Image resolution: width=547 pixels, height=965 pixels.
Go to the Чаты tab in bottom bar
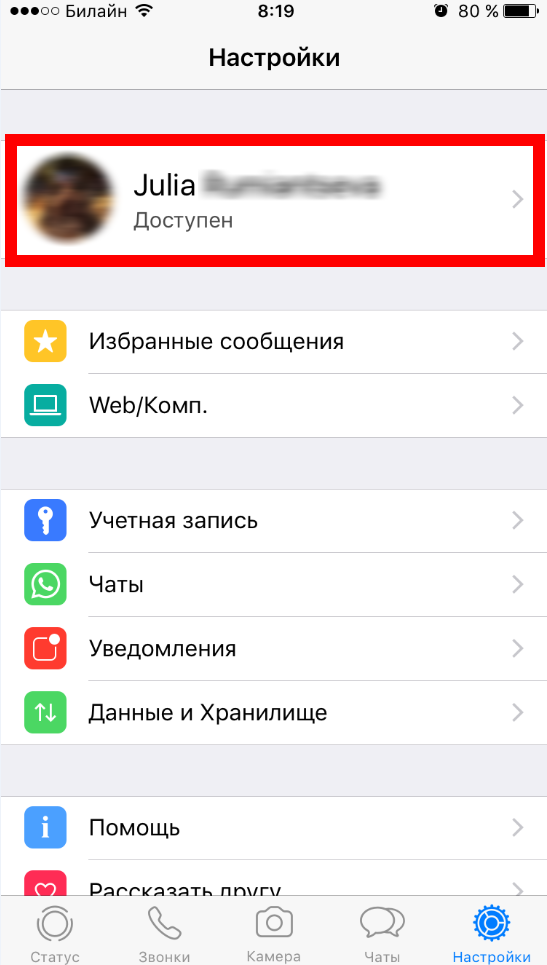(382, 932)
